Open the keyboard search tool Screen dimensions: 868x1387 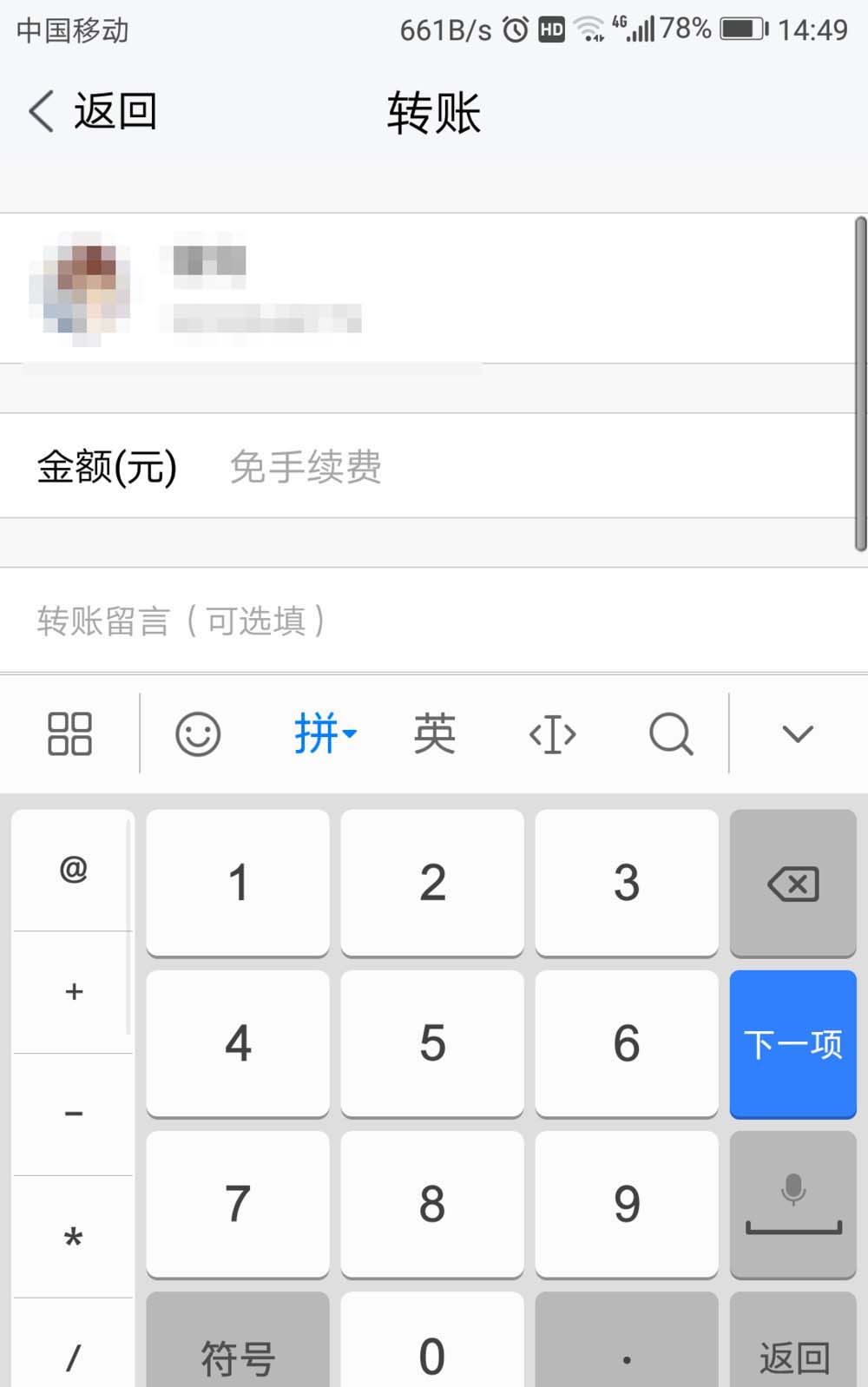coord(671,734)
